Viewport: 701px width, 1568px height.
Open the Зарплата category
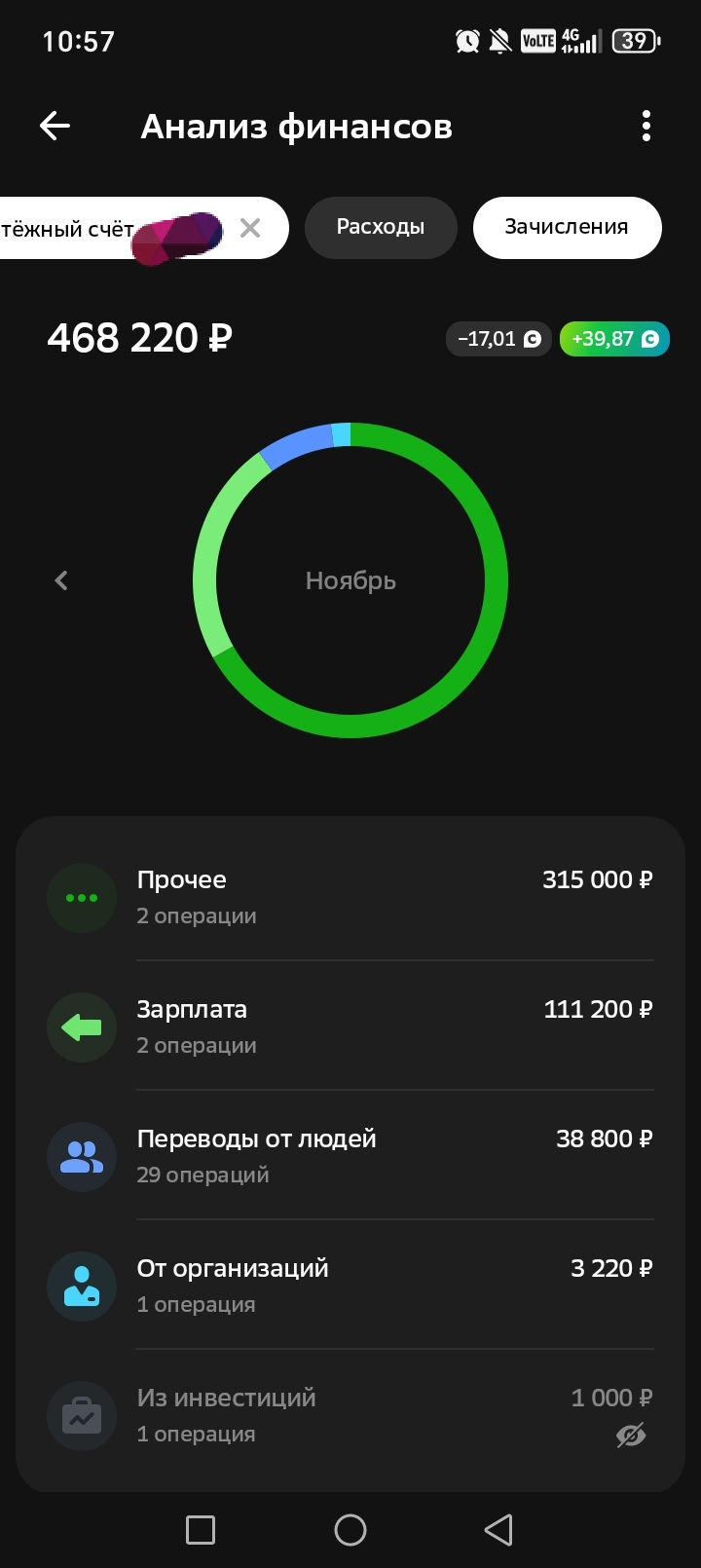pos(350,1027)
